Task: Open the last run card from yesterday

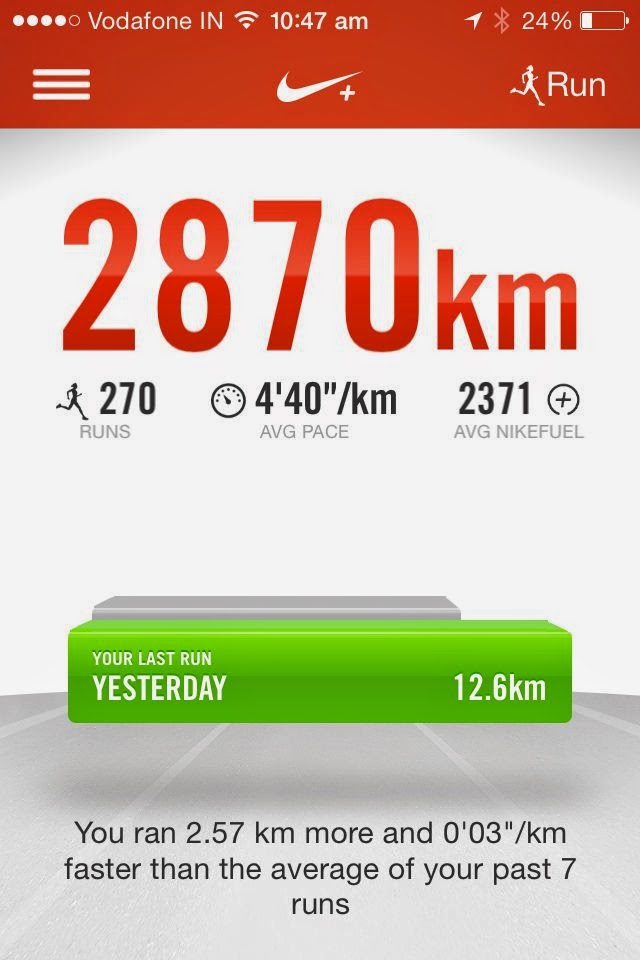Action: (320, 674)
